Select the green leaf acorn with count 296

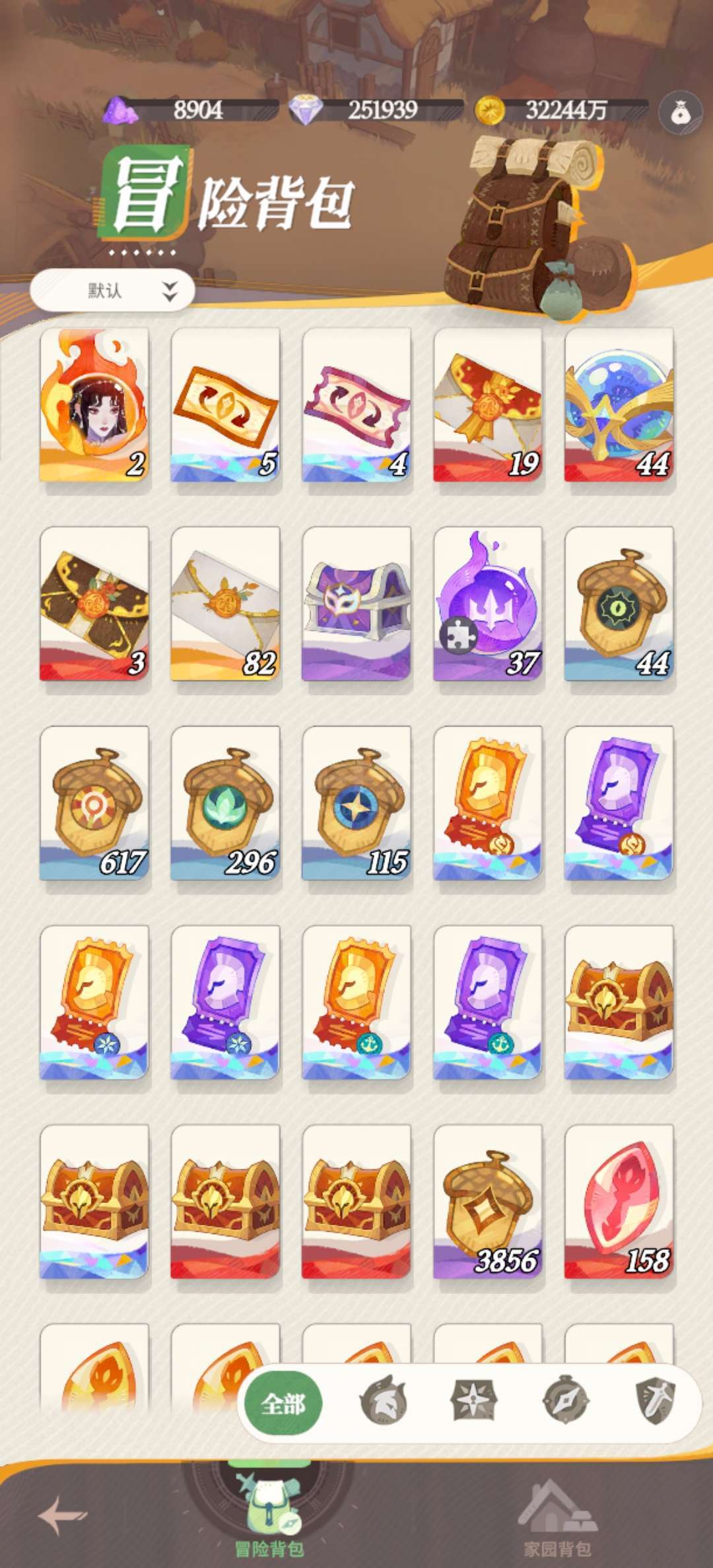pos(225,803)
